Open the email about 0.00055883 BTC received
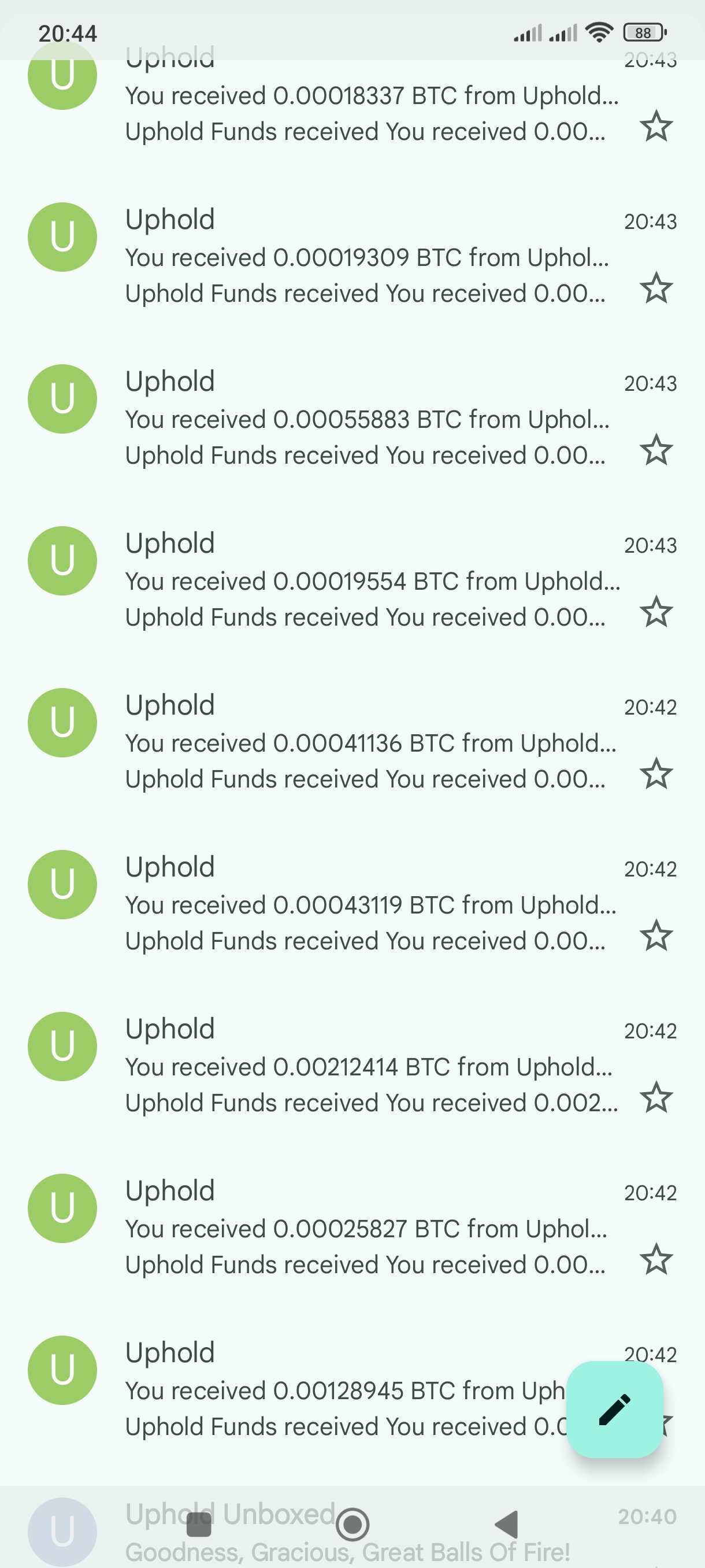 352,419
